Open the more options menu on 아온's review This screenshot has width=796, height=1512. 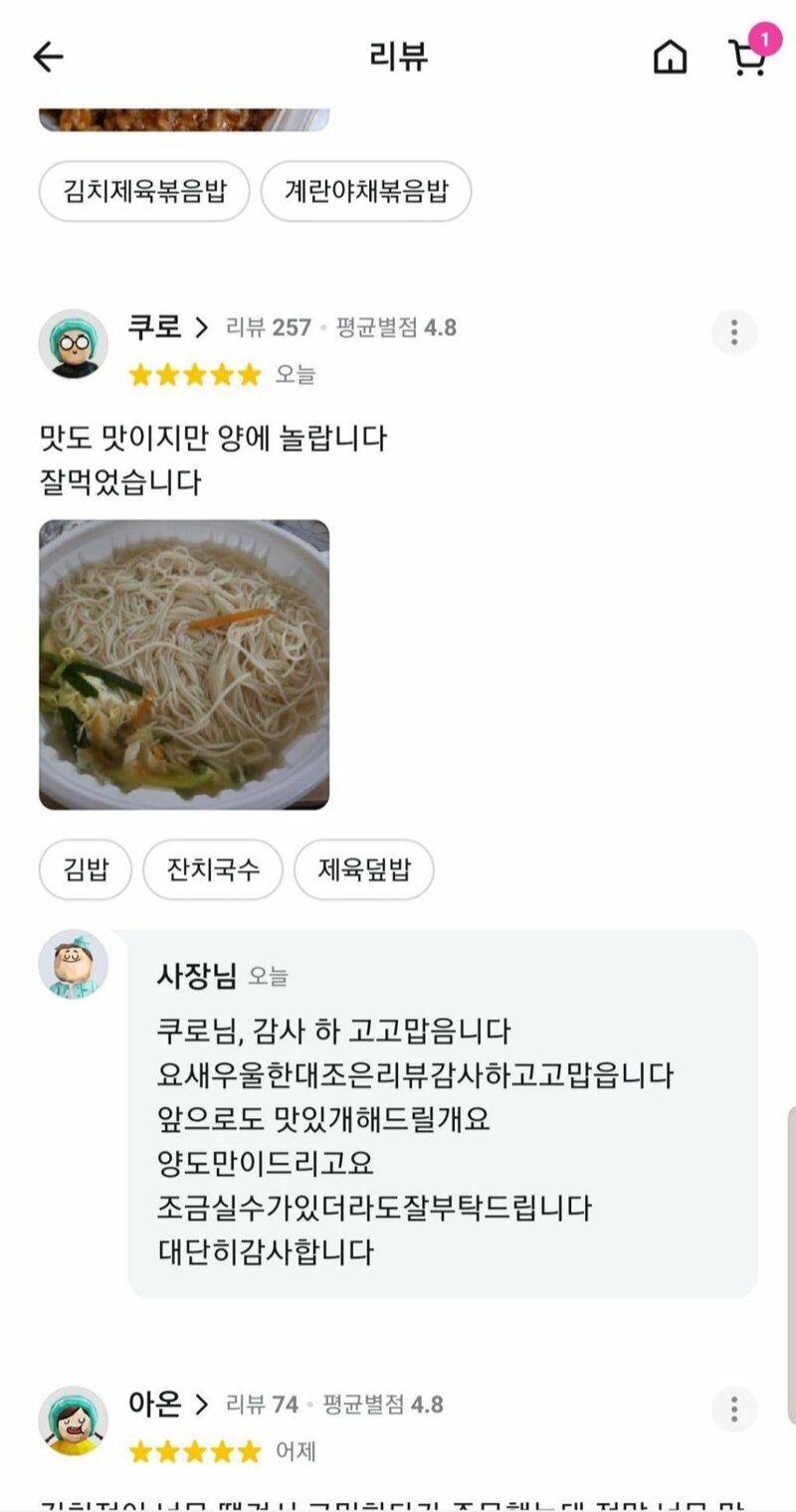(x=734, y=1410)
